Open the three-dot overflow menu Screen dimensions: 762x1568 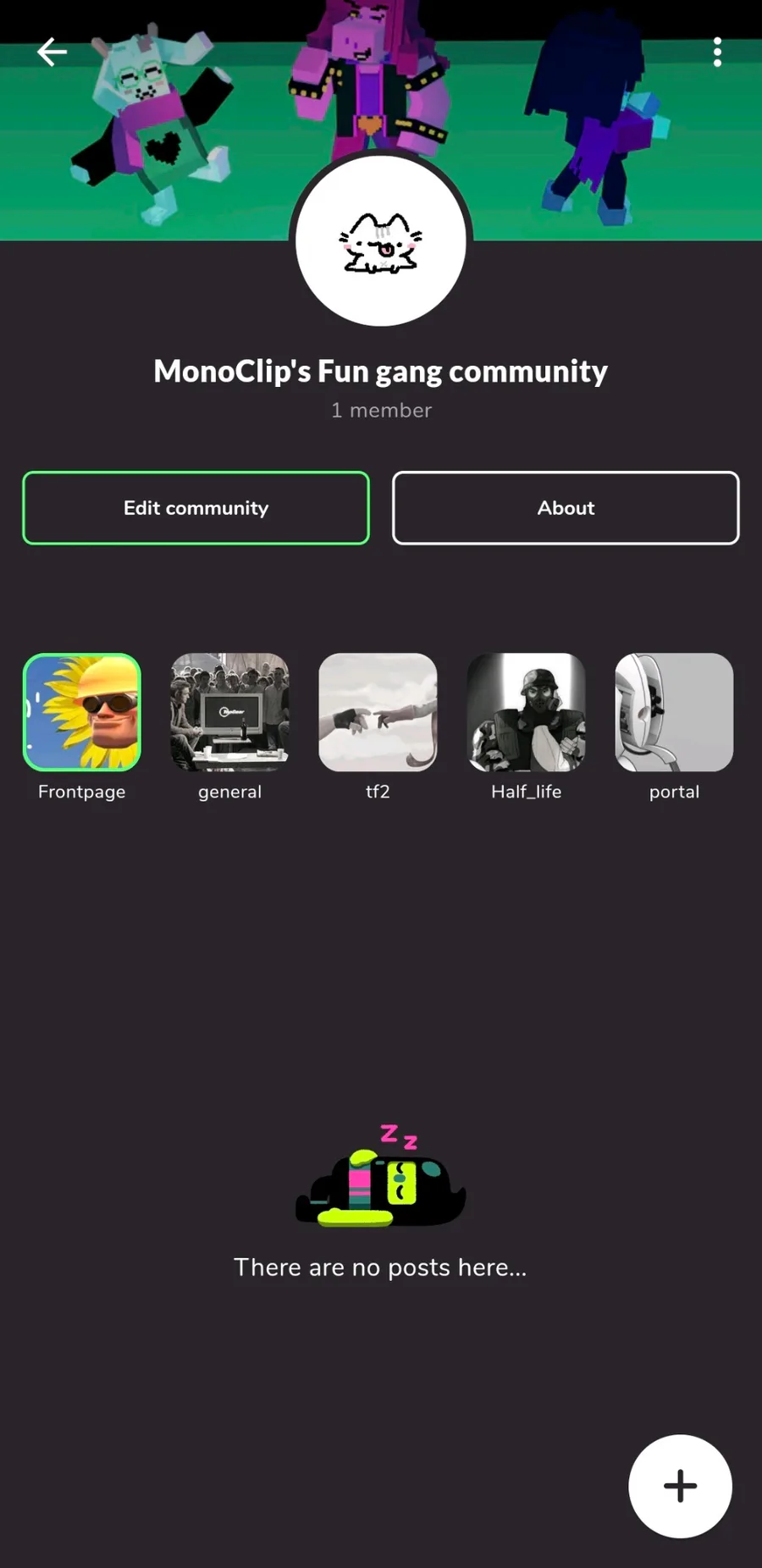(717, 52)
